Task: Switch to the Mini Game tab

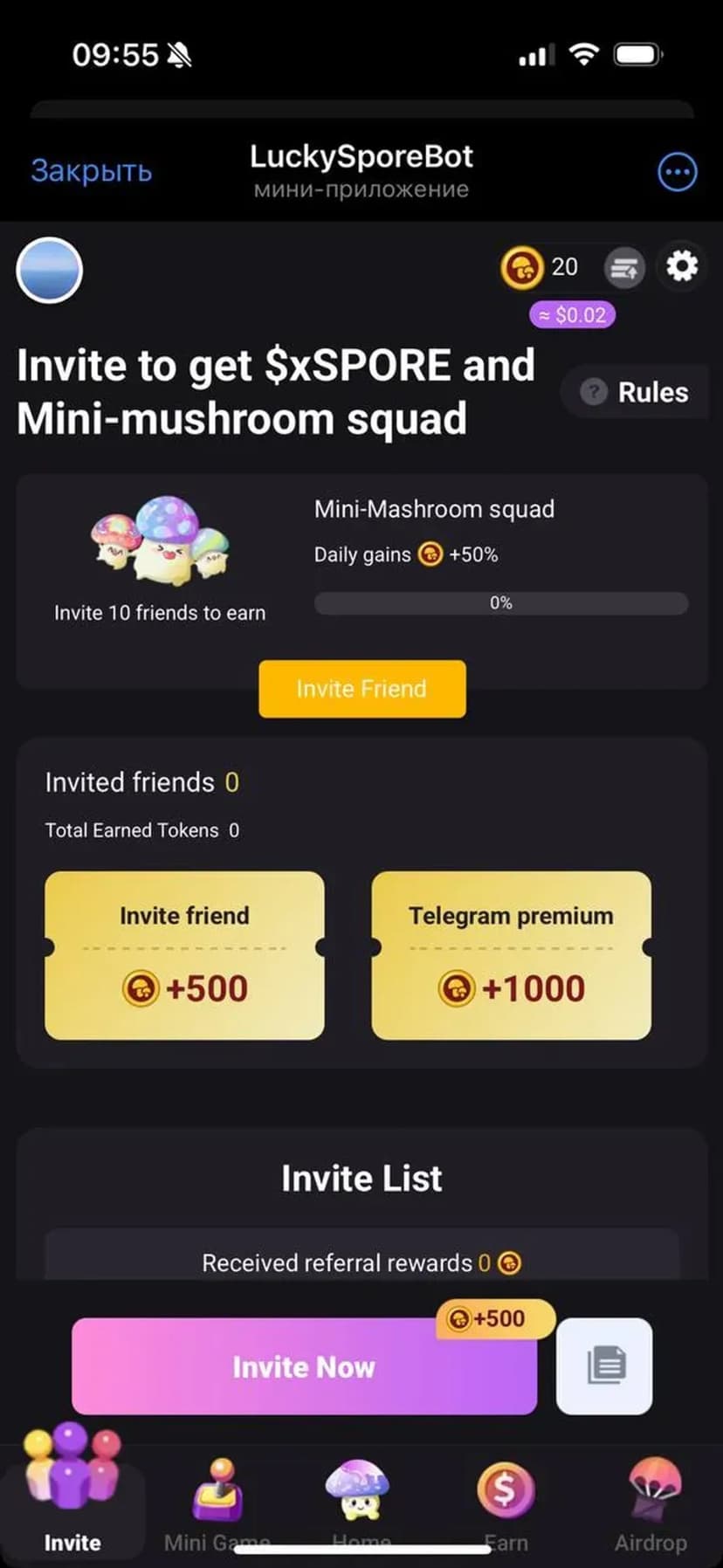Action: click(x=217, y=1503)
